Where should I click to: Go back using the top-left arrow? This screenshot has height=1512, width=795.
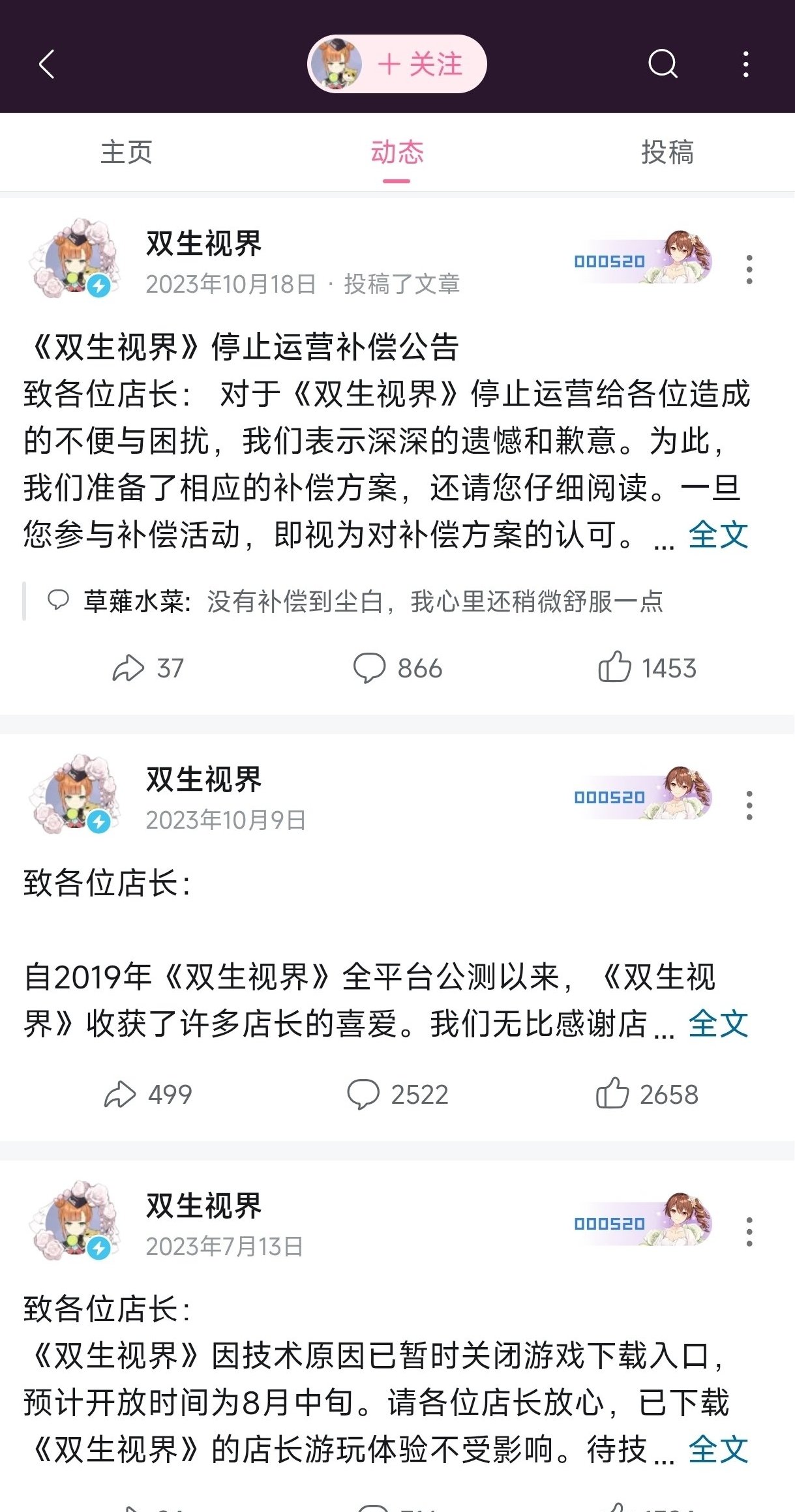point(46,64)
